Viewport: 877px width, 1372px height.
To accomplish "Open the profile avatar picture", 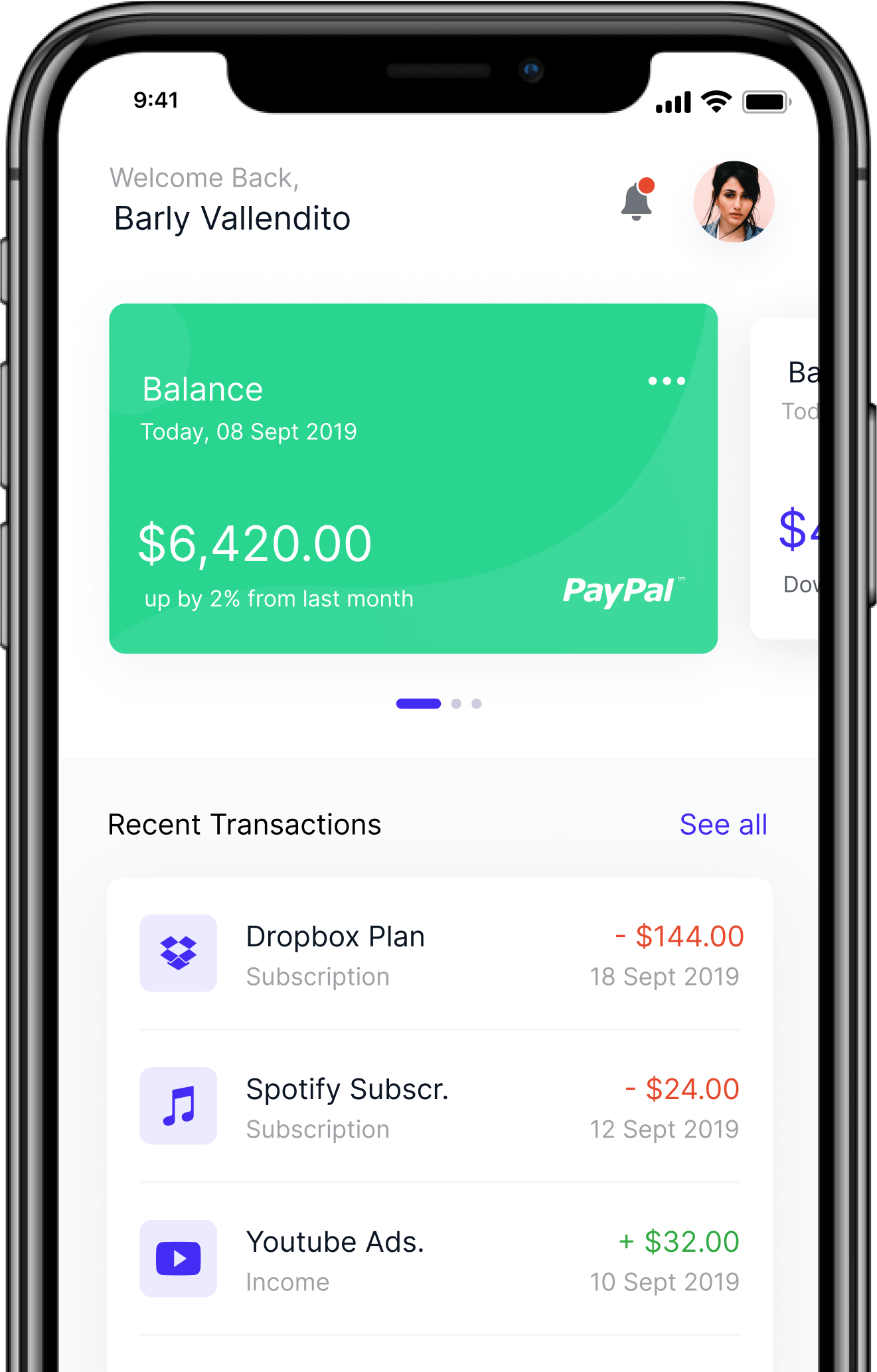I will (734, 201).
